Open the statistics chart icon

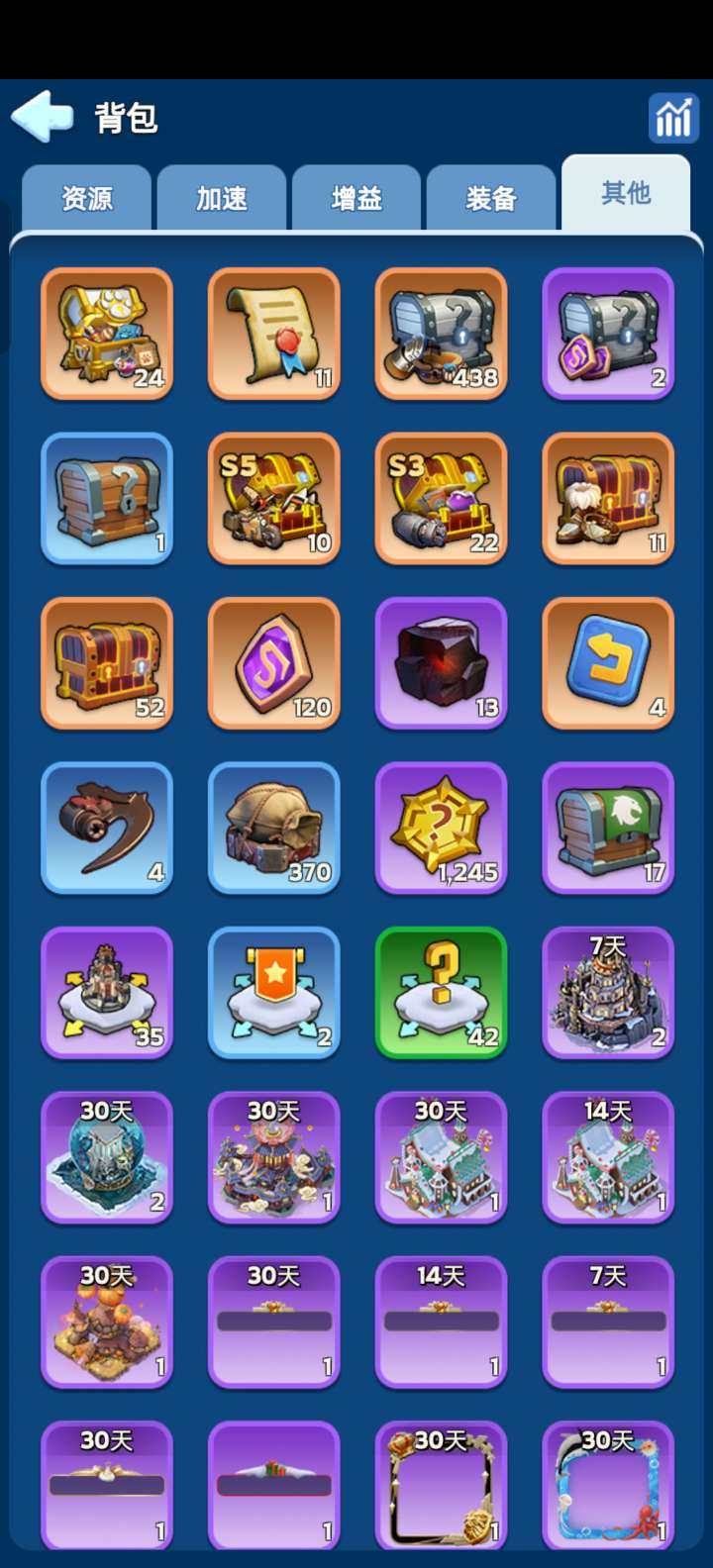(673, 118)
